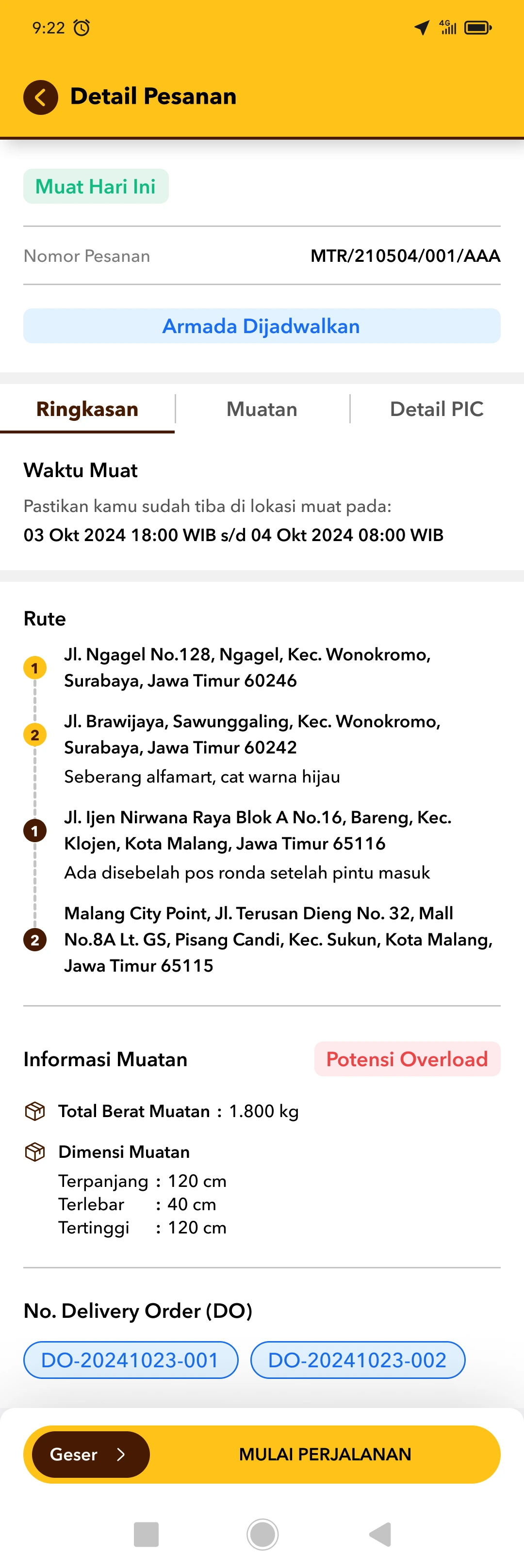Screen dimensions: 524x1568
Task: Open the Detail PIC tab
Action: coord(436,409)
